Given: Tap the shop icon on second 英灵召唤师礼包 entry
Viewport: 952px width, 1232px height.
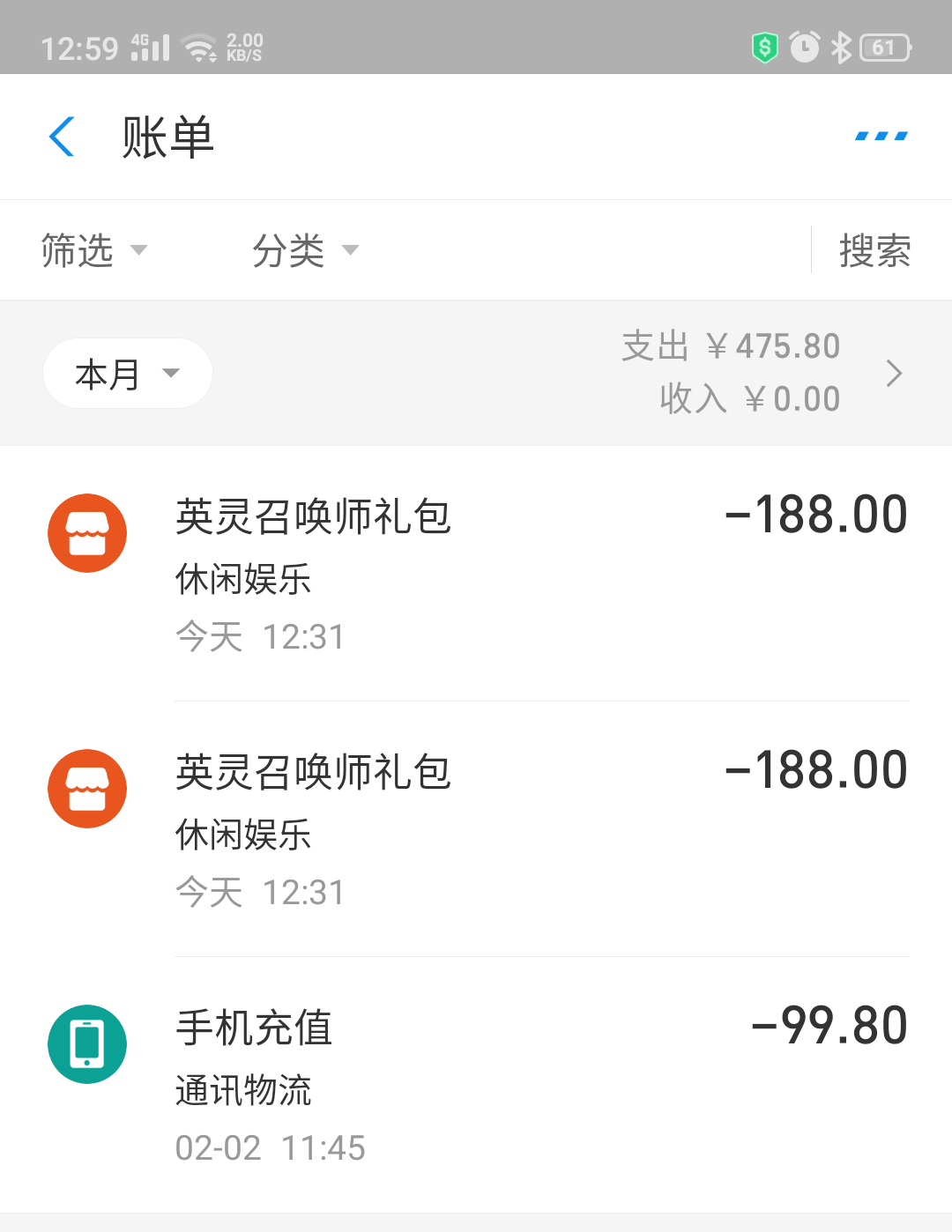Looking at the screenshot, I should tap(86, 789).
